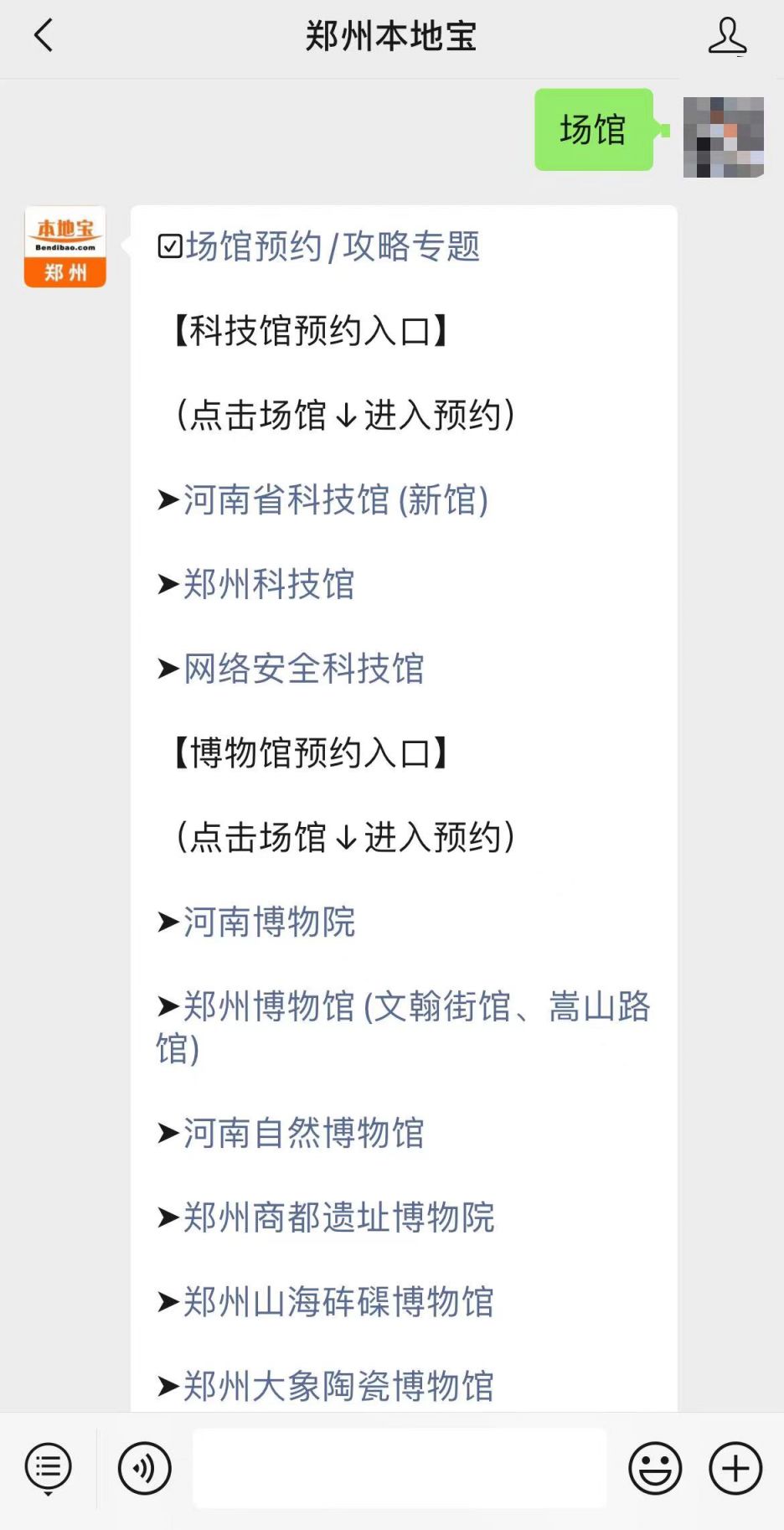Image resolution: width=784 pixels, height=1530 pixels.
Task: Open 河南博物院 reservation link
Action: [269, 923]
